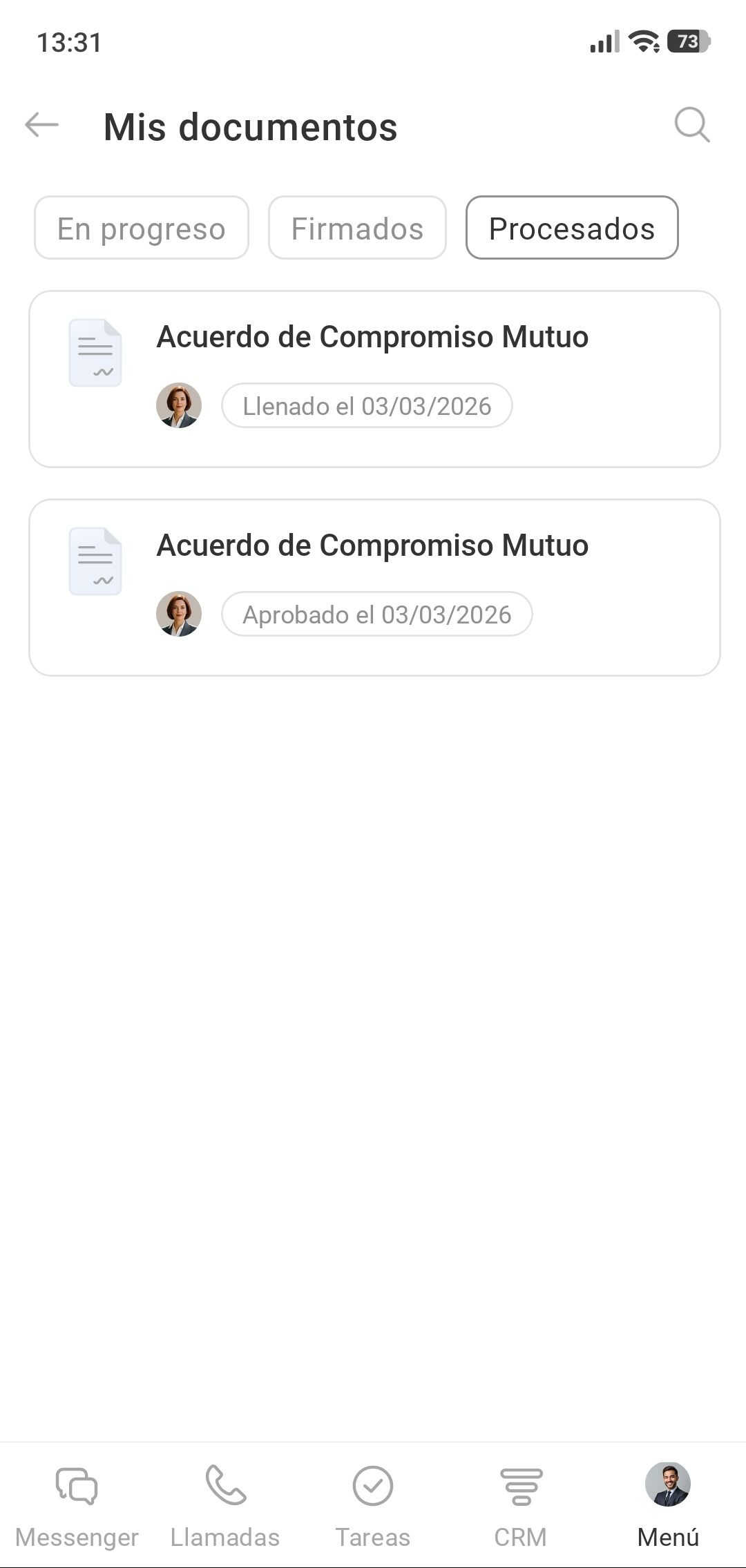Switch to the Tareas tab
The width and height of the screenshot is (746, 1568).
coord(373,1505)
